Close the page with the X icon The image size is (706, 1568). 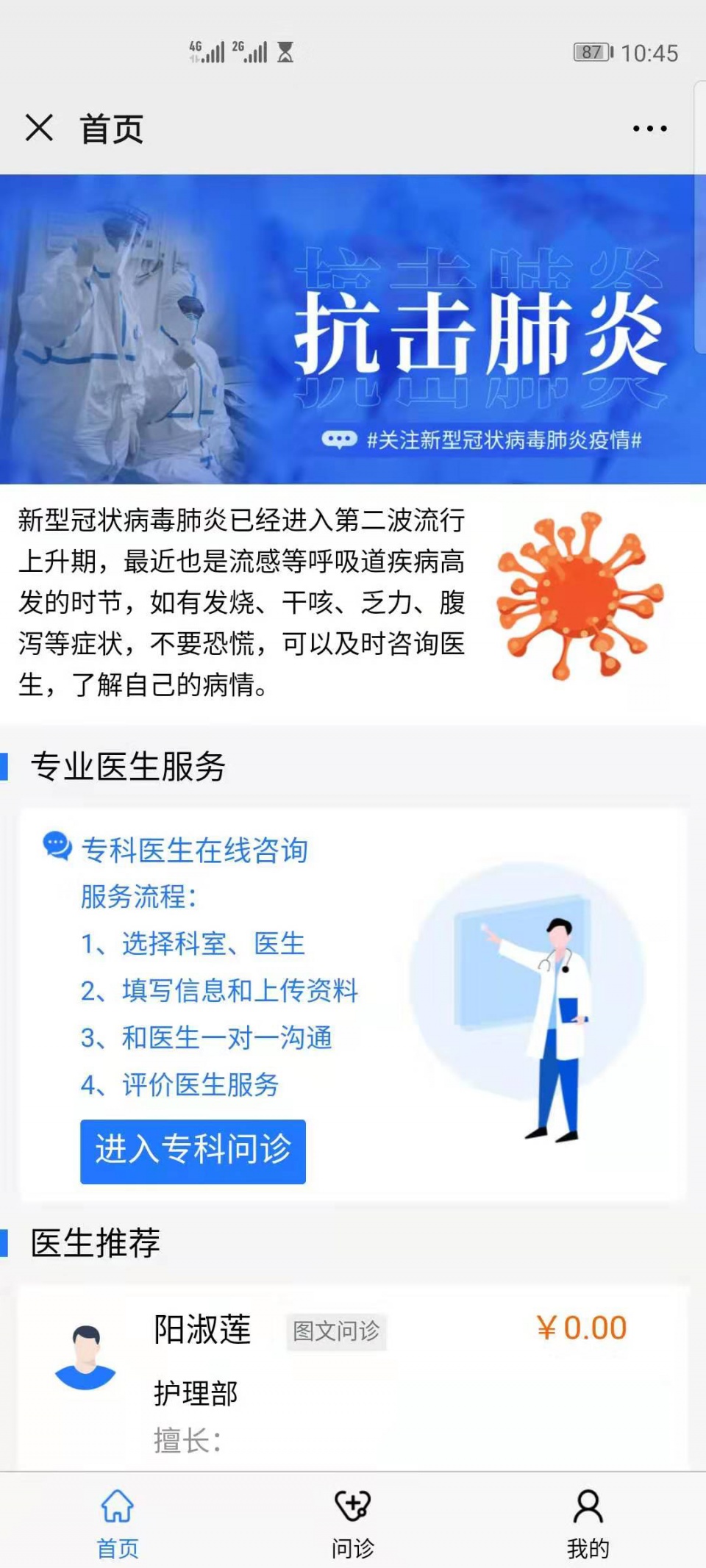click(39, 128)
